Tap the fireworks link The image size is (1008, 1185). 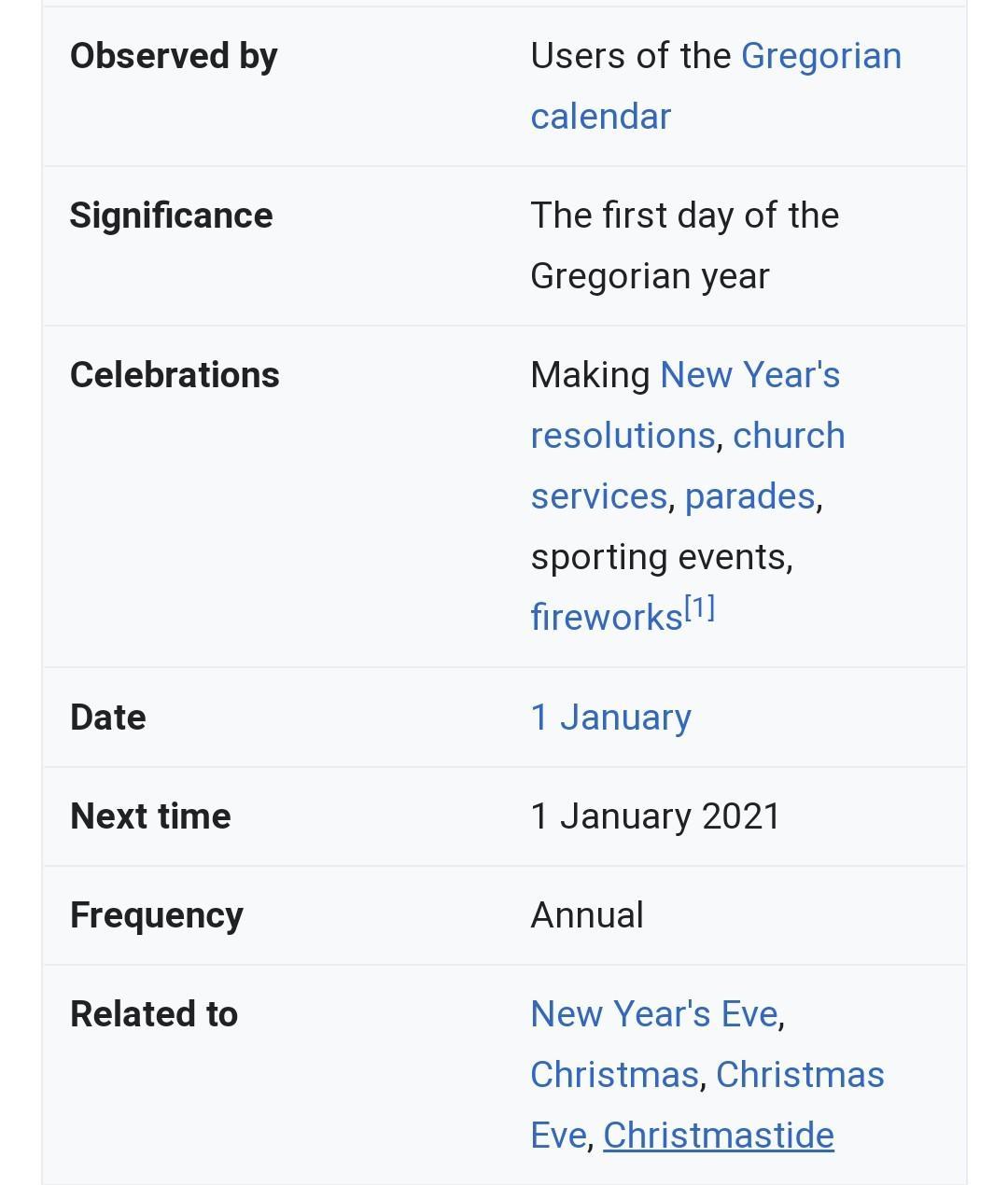point(607,618)
